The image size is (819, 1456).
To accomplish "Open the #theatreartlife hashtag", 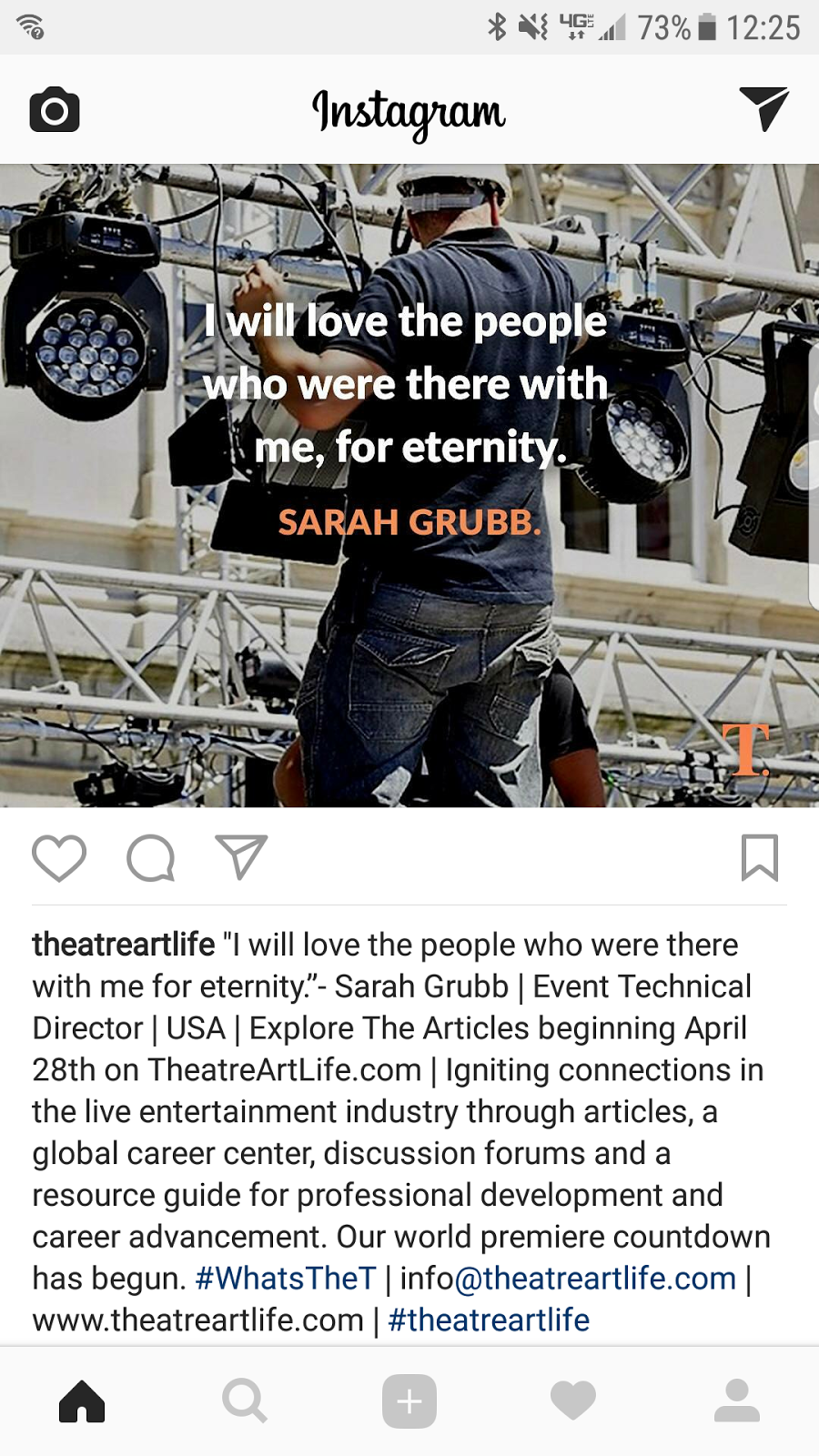I will pyautogui.click(x=489, y=1320).
